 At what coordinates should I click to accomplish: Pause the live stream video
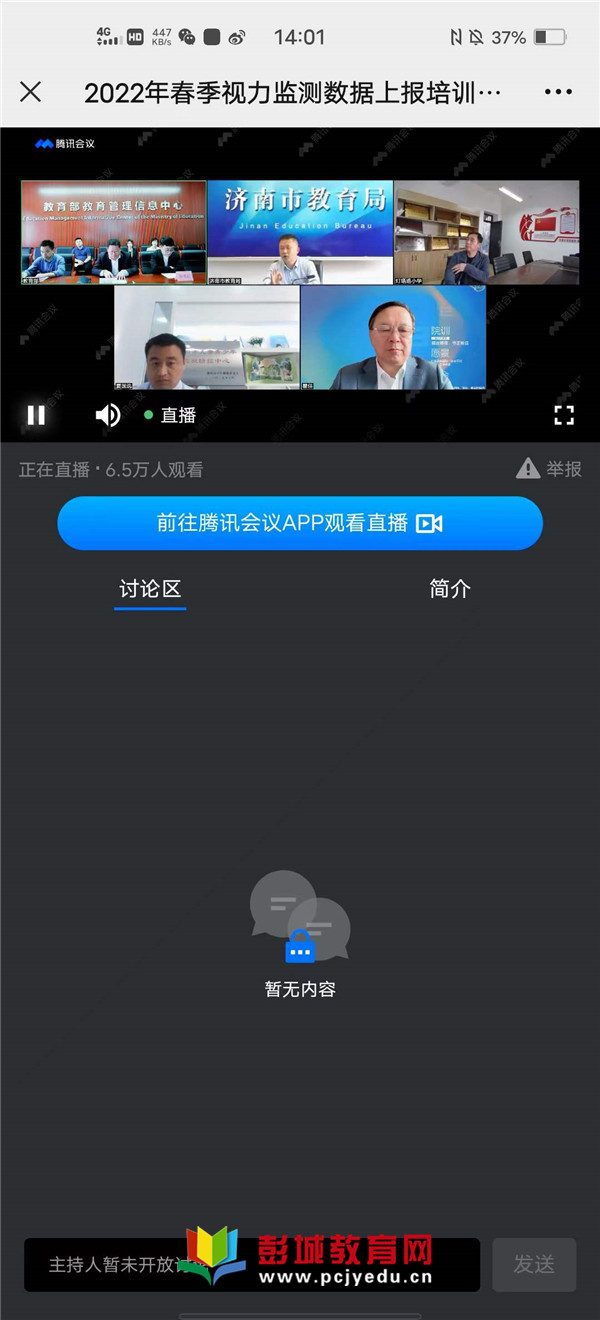(36, 415)
